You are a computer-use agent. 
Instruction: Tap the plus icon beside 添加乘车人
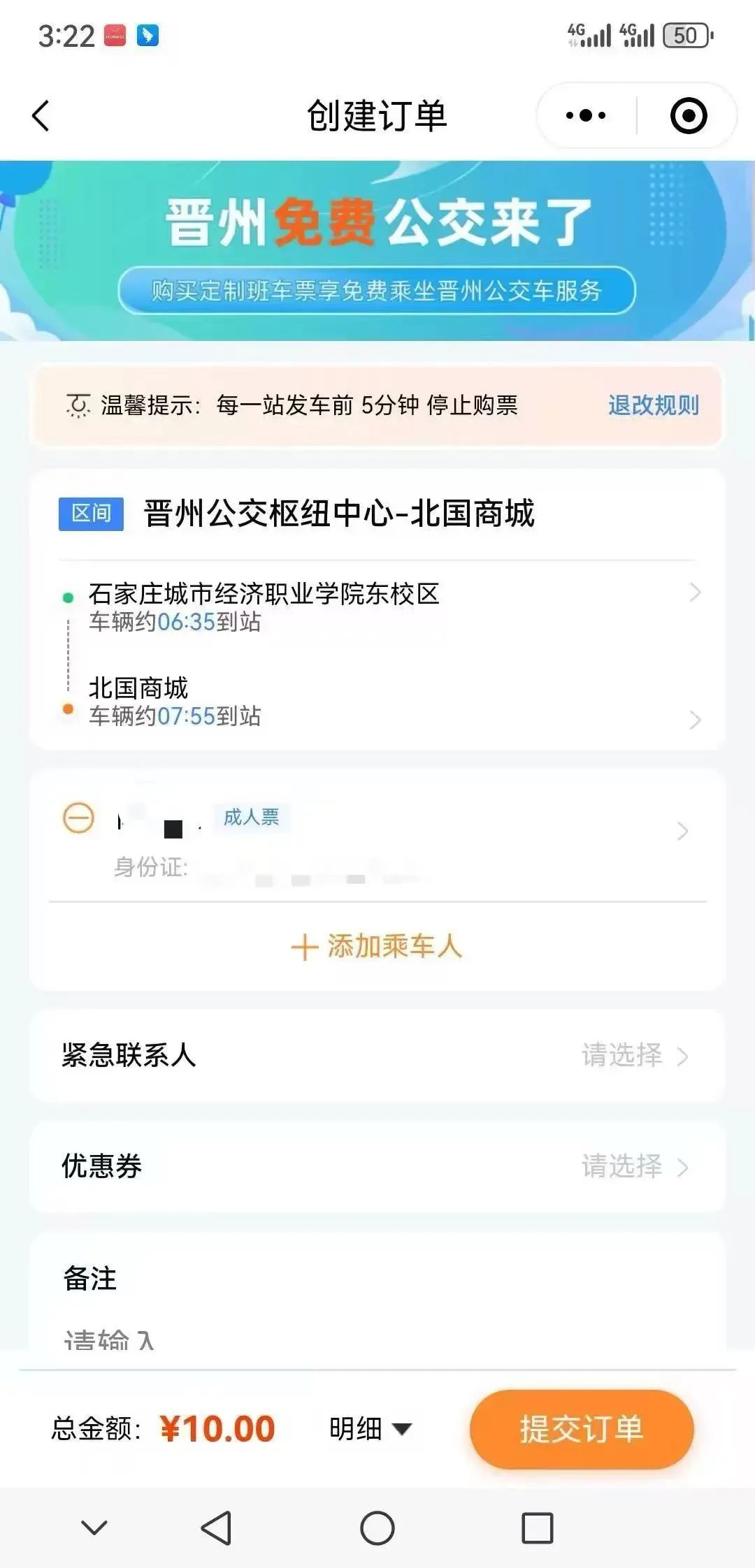(303, 947)
